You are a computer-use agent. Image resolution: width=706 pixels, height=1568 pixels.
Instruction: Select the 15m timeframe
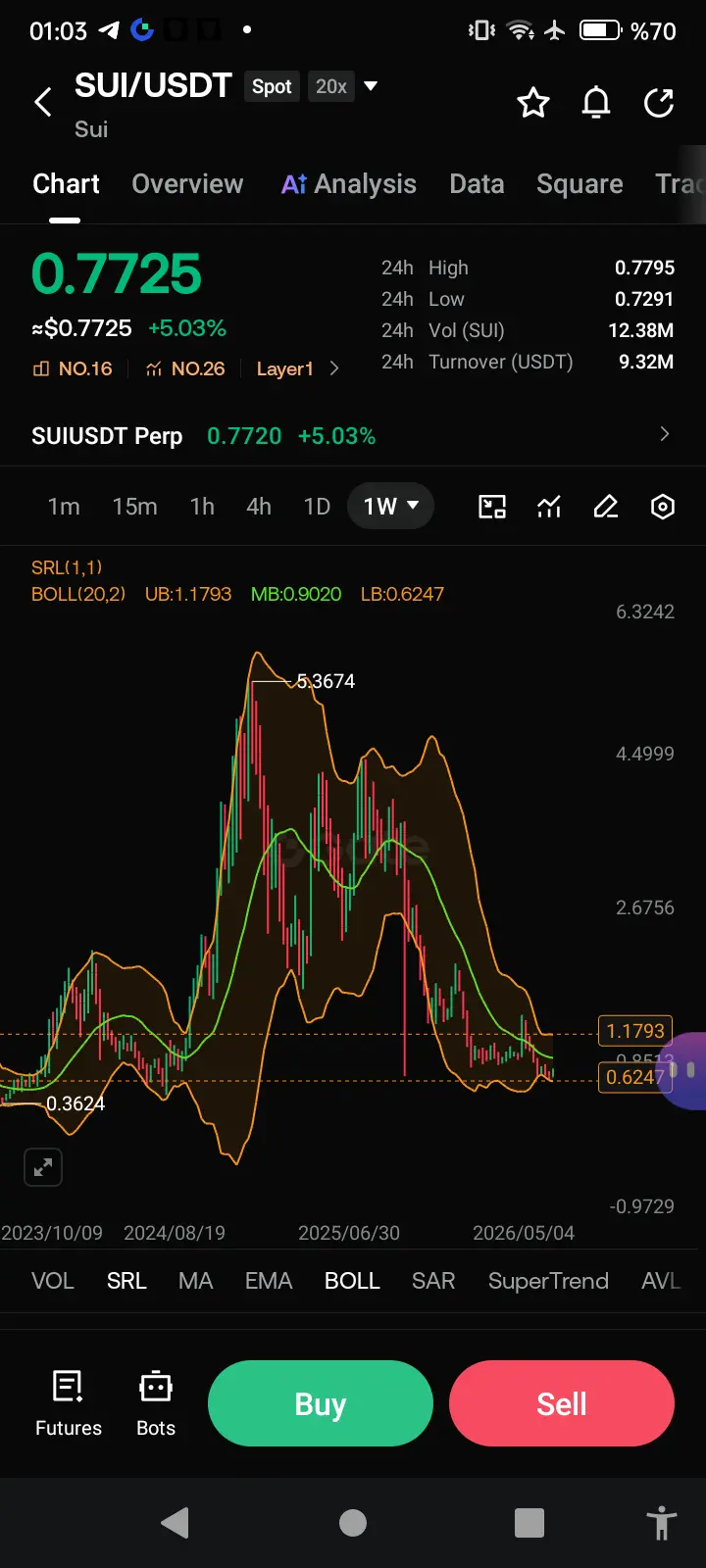pos(134,507)
